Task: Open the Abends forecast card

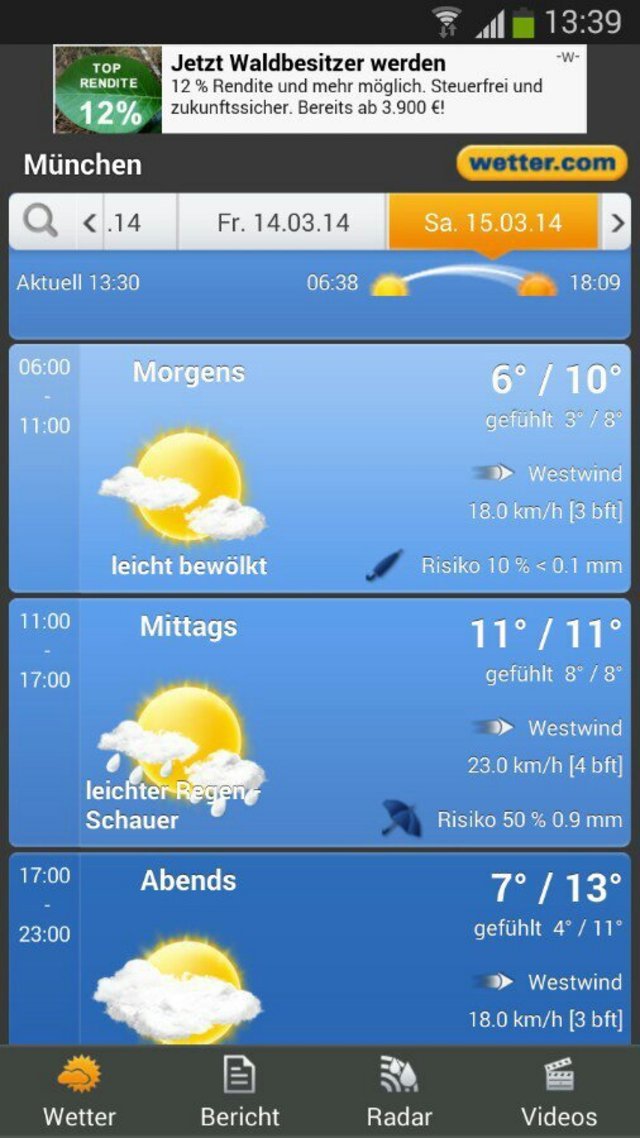Action: 320,948
